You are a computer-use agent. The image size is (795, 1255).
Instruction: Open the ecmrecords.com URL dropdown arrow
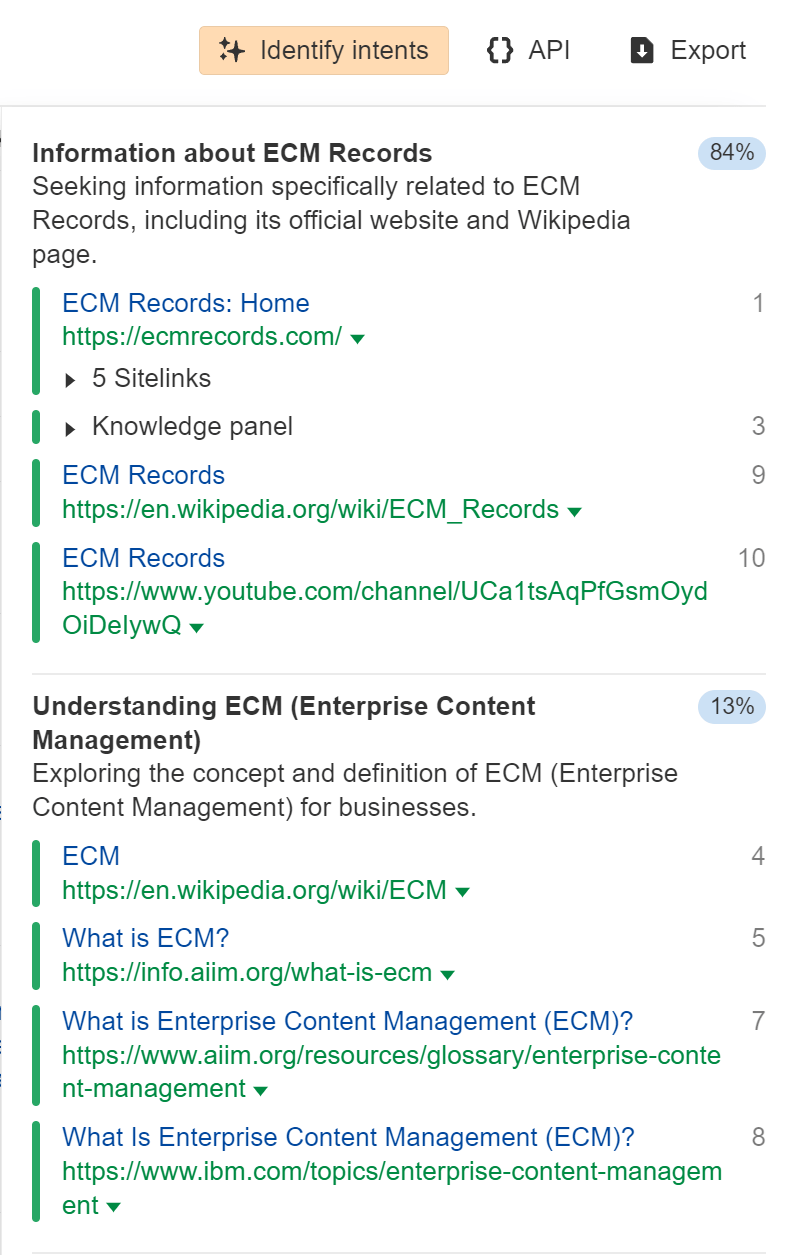pyautogui.click(x=358, y=339)
